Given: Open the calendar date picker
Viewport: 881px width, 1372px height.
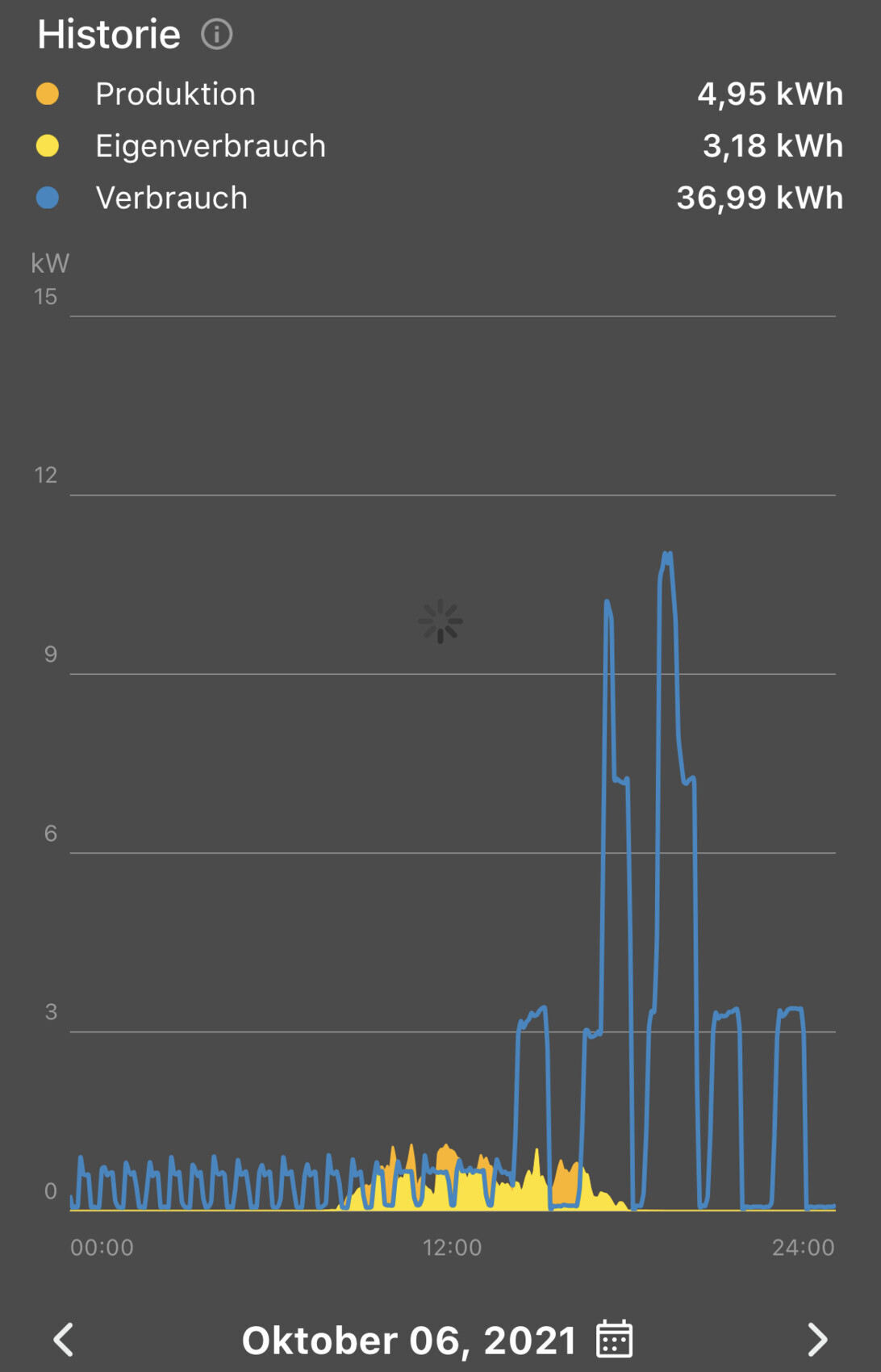Looking at the screenshot, I should [x=614, y=1340].
